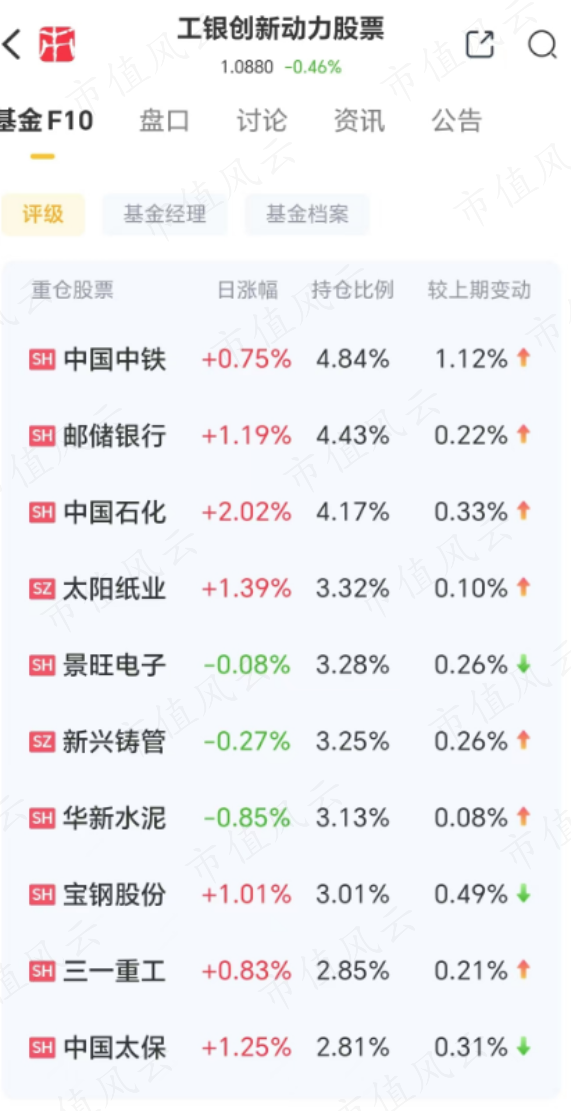Open the 资讯 tab
Screen dimensions: 571x1111
[x=359, y=120]
